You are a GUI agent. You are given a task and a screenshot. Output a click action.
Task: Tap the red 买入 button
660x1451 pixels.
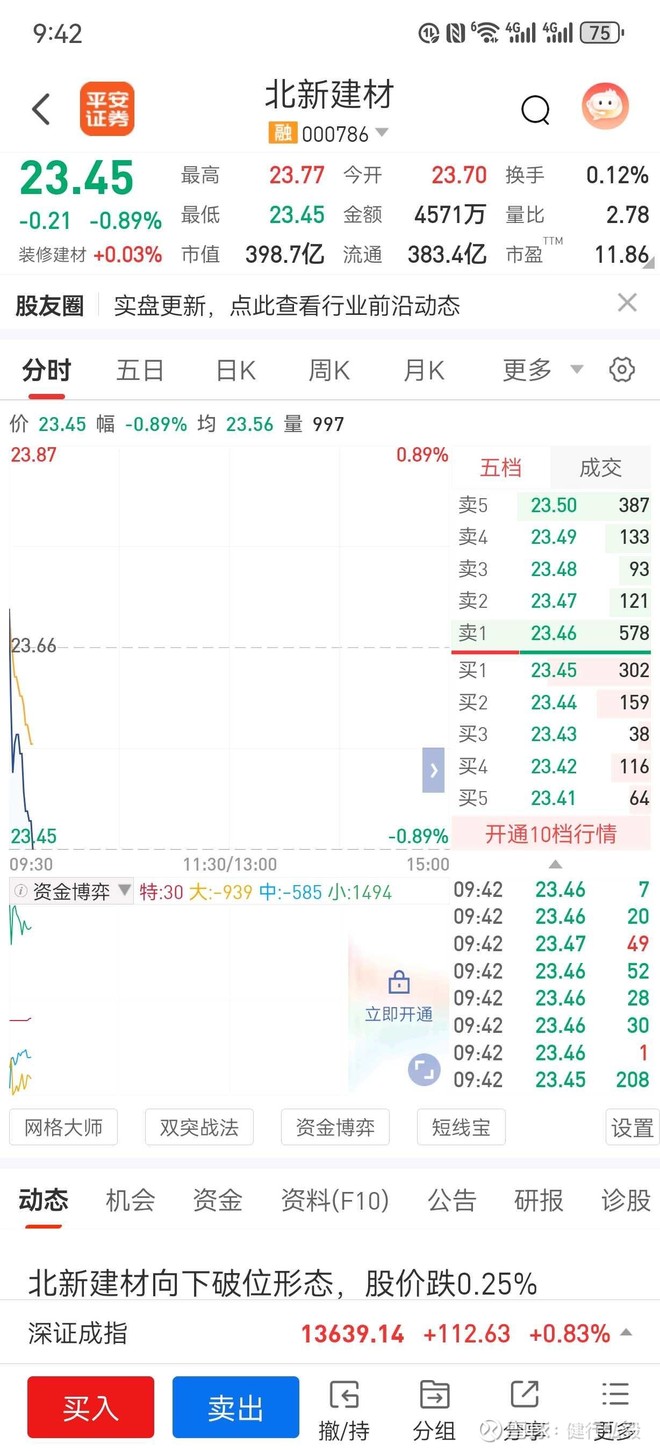[x=91, y=1408]
